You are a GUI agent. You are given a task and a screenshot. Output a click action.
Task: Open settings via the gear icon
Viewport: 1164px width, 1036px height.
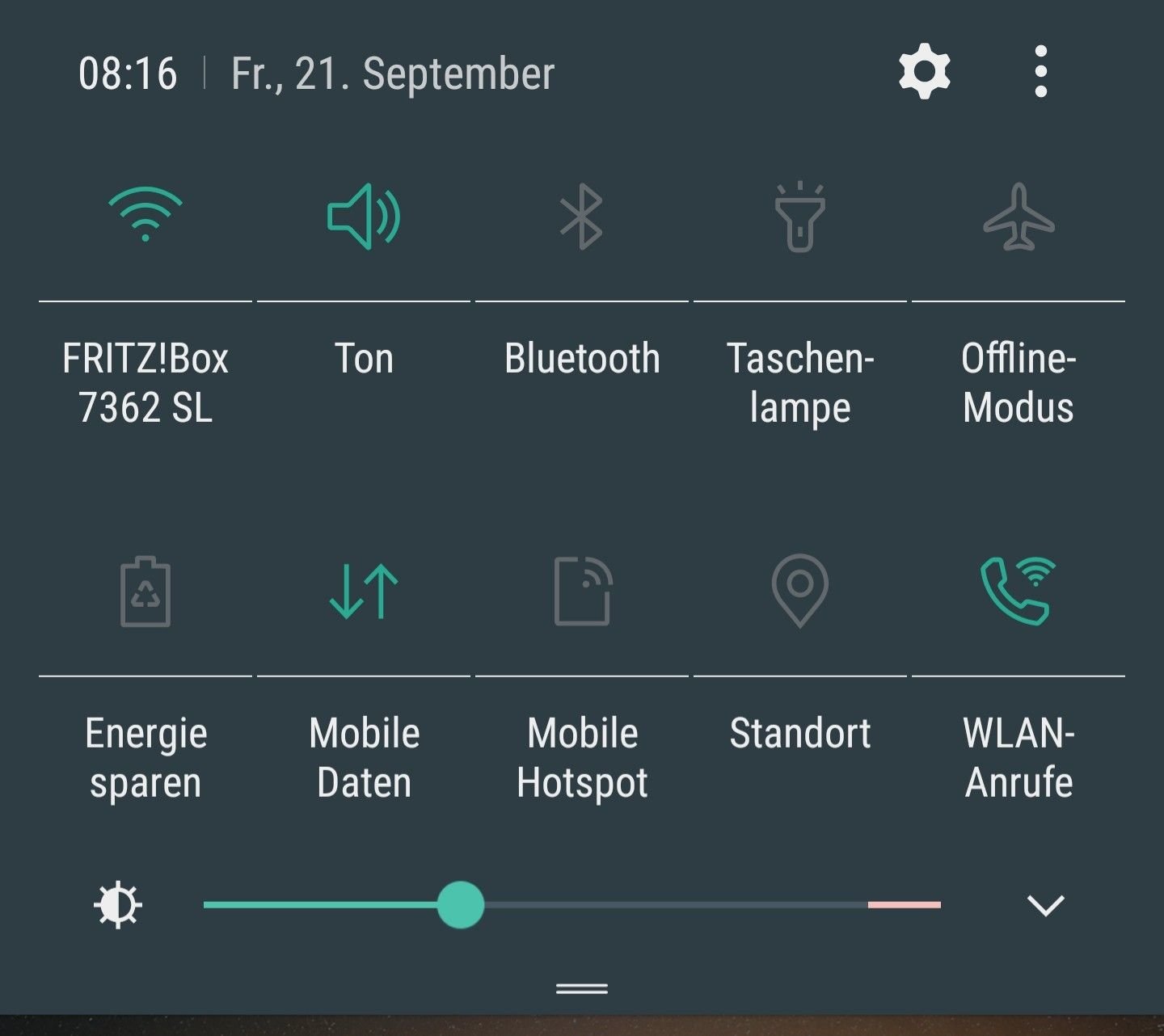coord(924,72)
